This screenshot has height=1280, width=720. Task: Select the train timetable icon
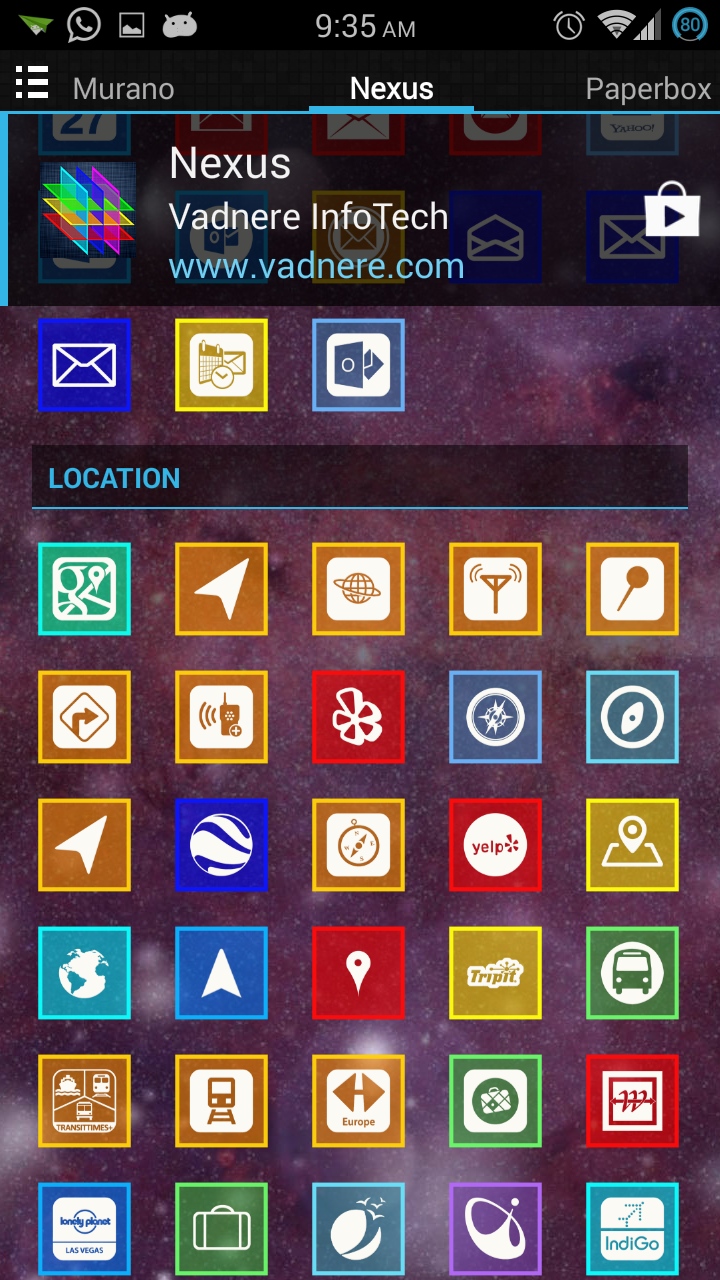[221, 1101]
